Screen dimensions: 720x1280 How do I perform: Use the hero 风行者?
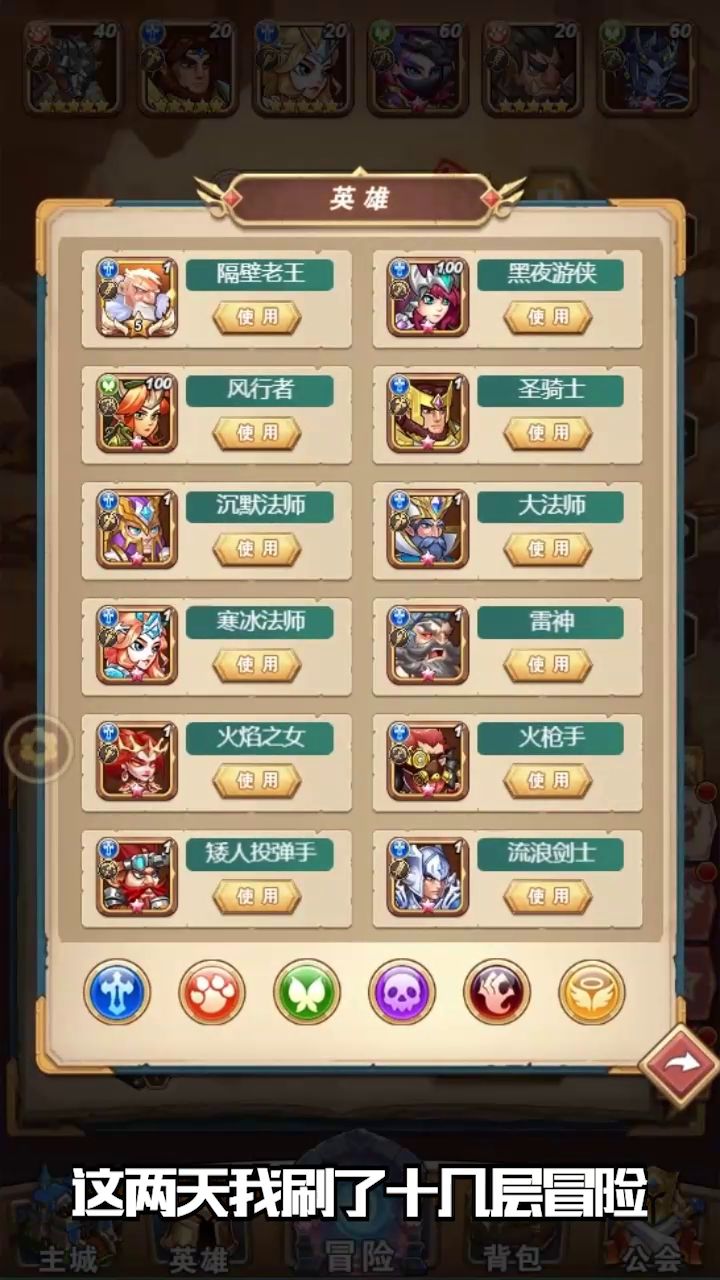pyautogui.click(x=257, y=433)
